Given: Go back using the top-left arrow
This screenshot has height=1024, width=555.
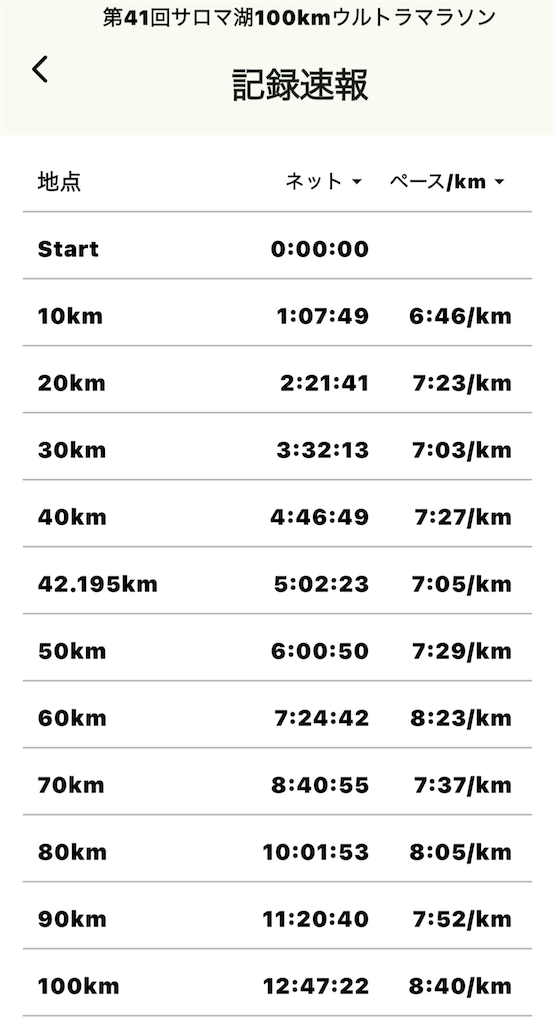Looking at the screenshot, I should tap(40, 69).
